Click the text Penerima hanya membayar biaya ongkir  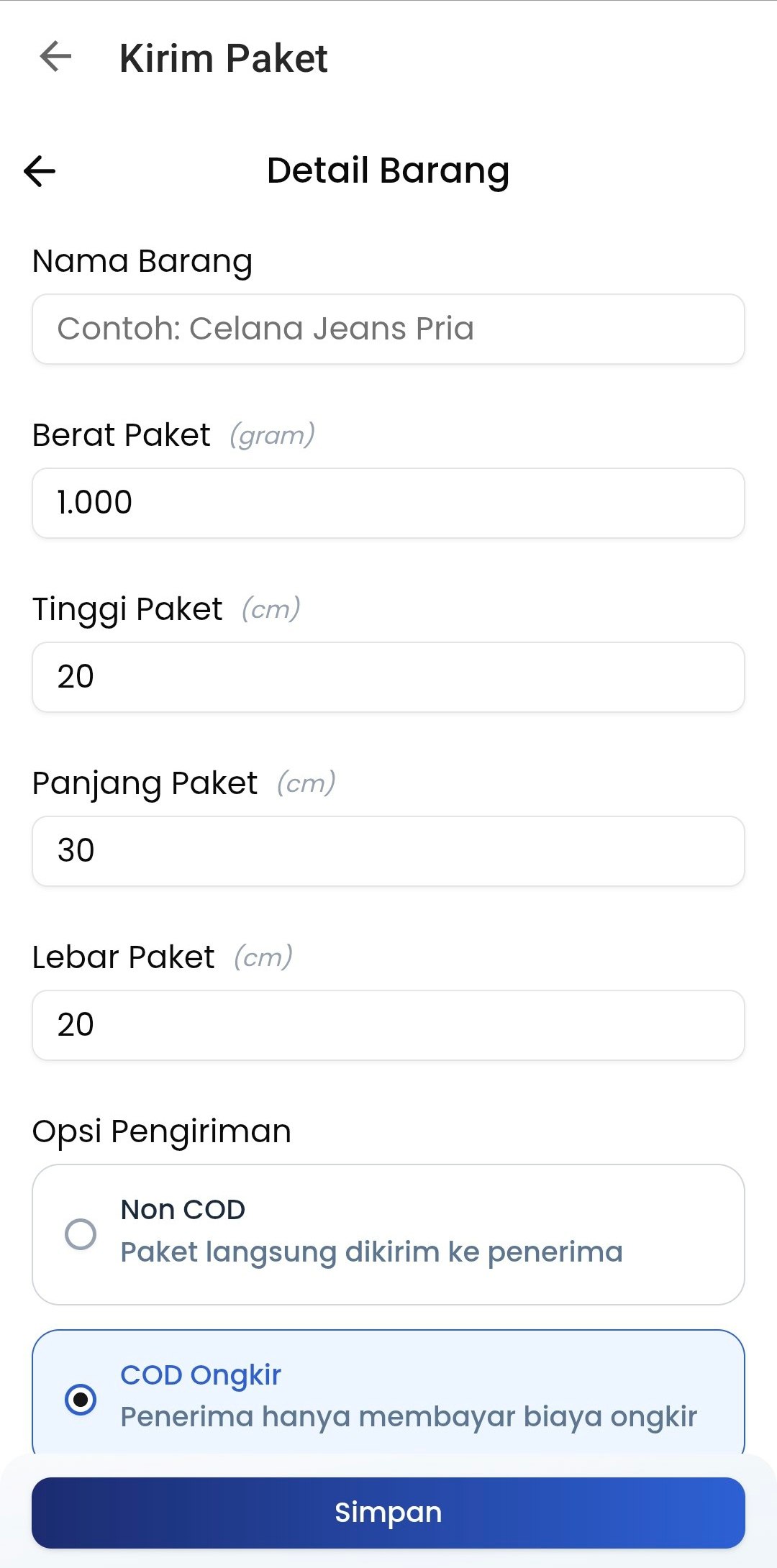(409, 1416)
